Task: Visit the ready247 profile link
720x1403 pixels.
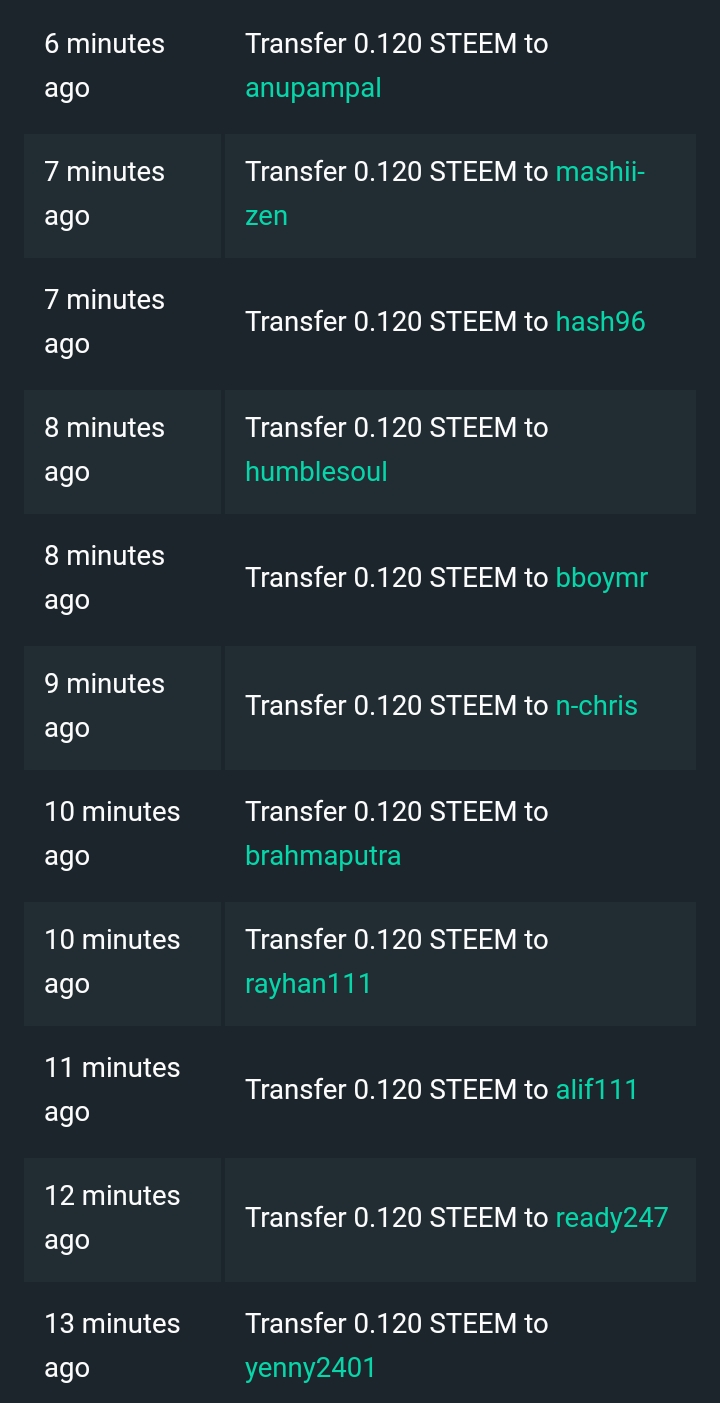Action: pos(611,1218)
